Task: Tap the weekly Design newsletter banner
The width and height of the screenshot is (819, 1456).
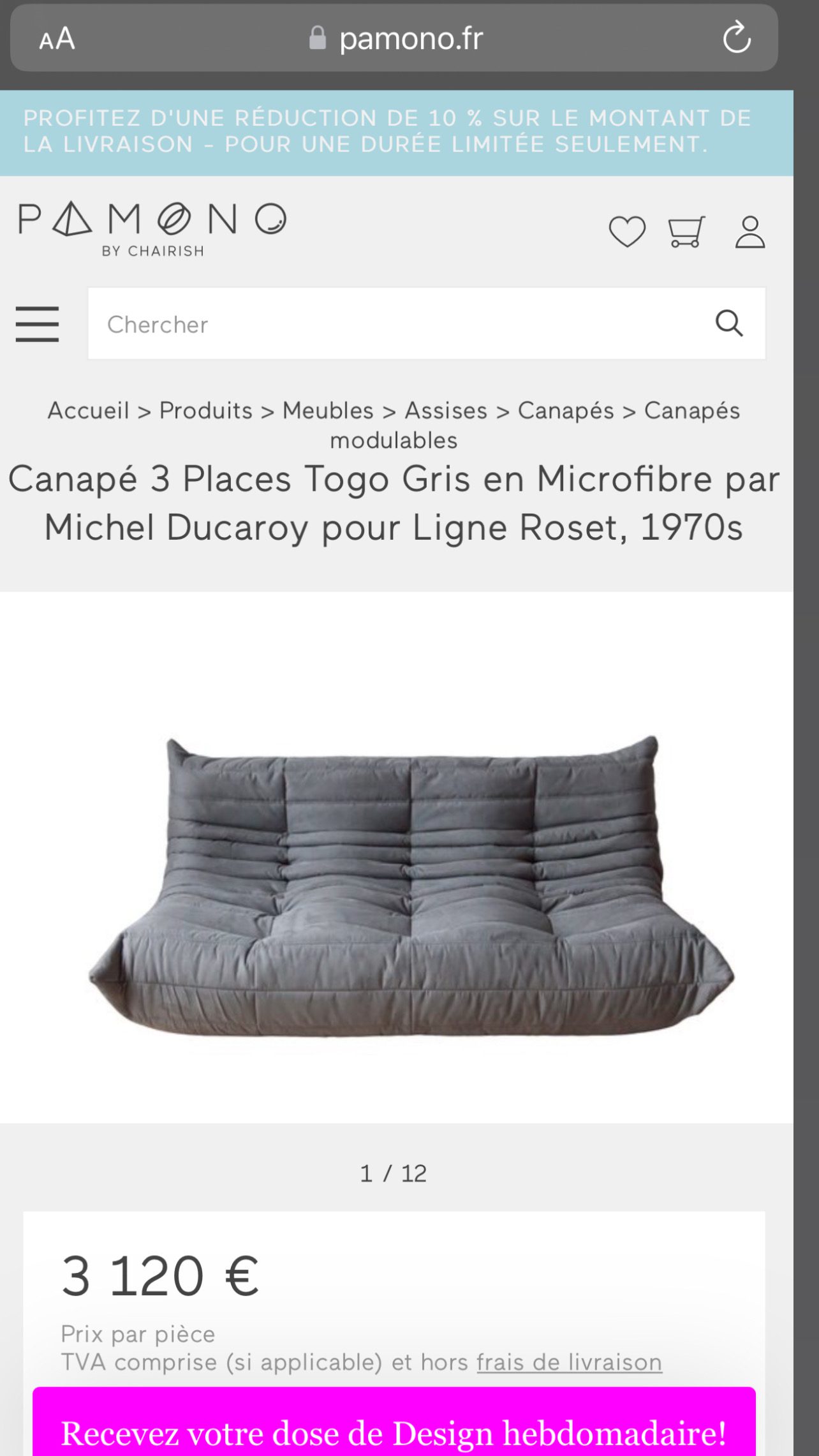Action: pos(394,1432)
